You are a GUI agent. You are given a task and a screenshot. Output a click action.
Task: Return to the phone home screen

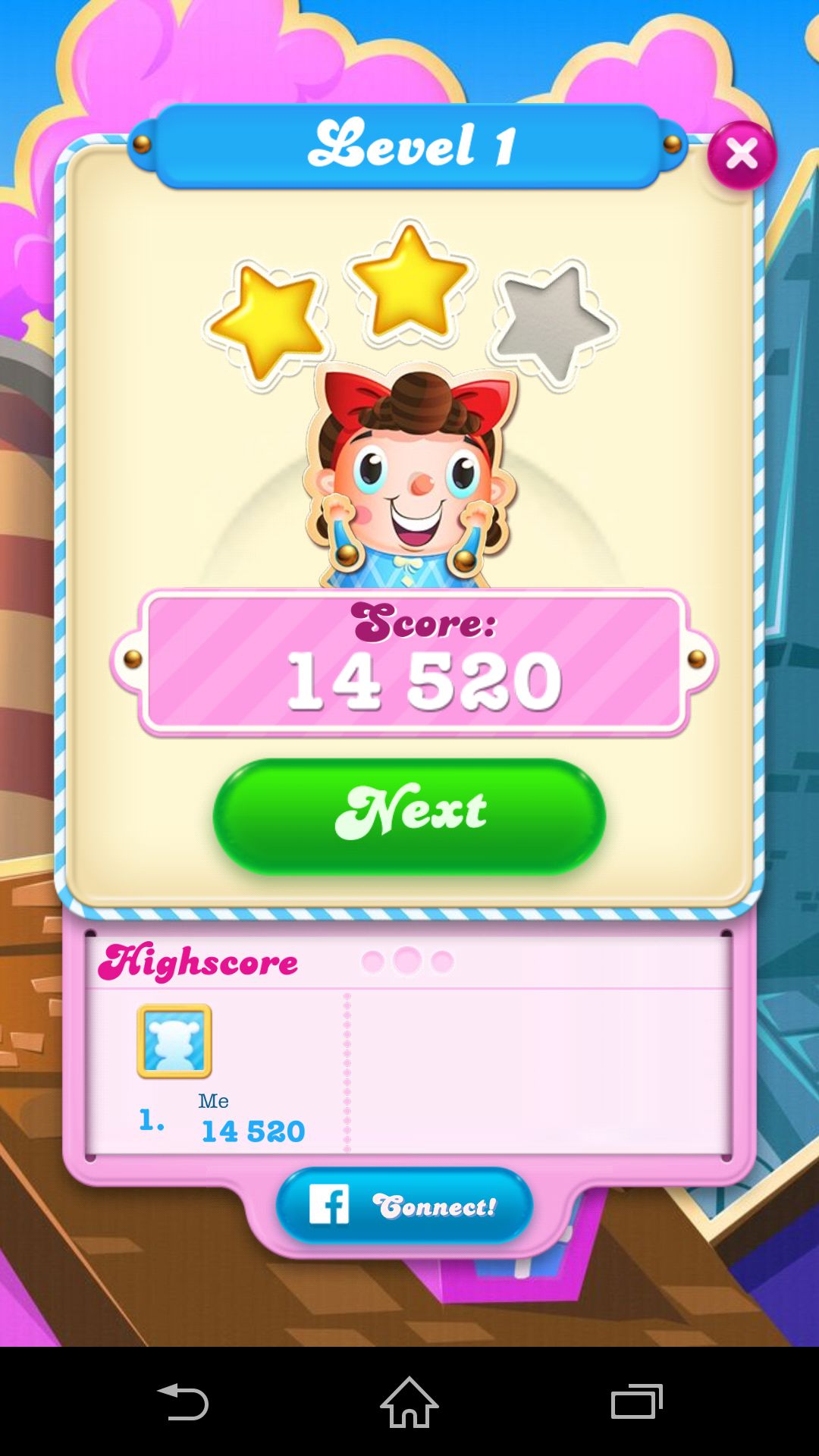[409, 1401]
